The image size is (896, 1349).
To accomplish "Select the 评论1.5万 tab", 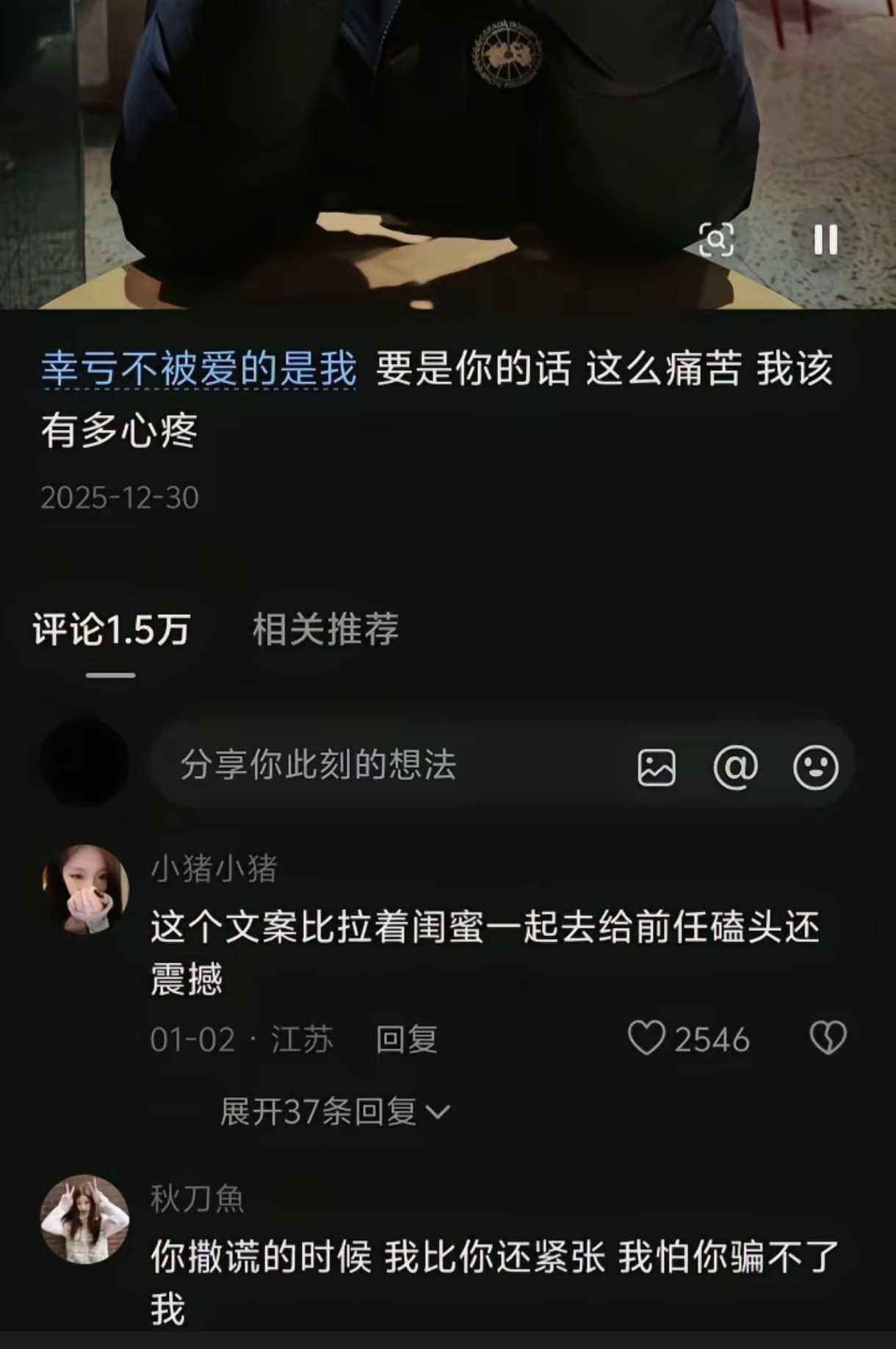I will (111, 630).
